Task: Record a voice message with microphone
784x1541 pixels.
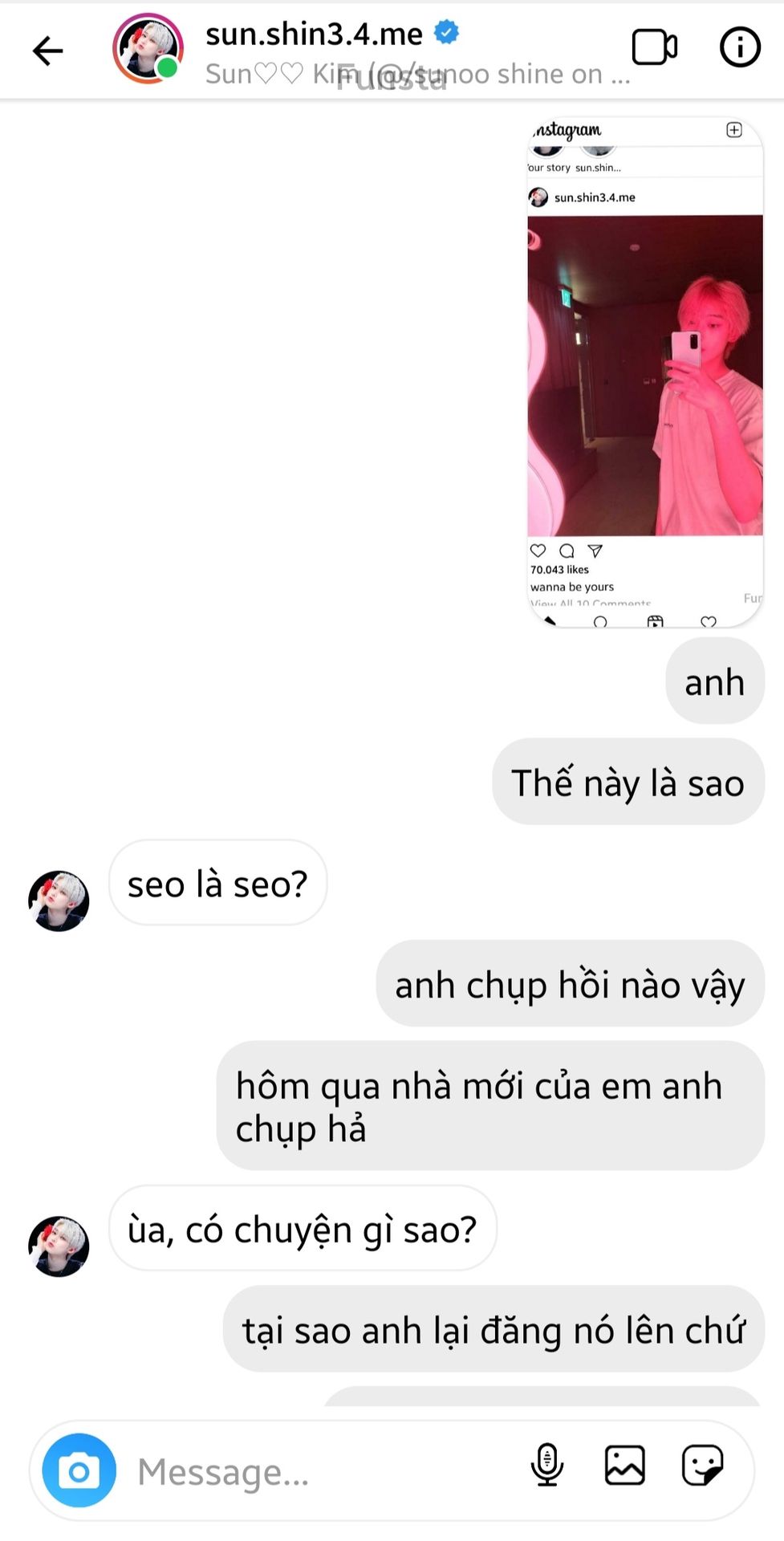Action: 546,1466
